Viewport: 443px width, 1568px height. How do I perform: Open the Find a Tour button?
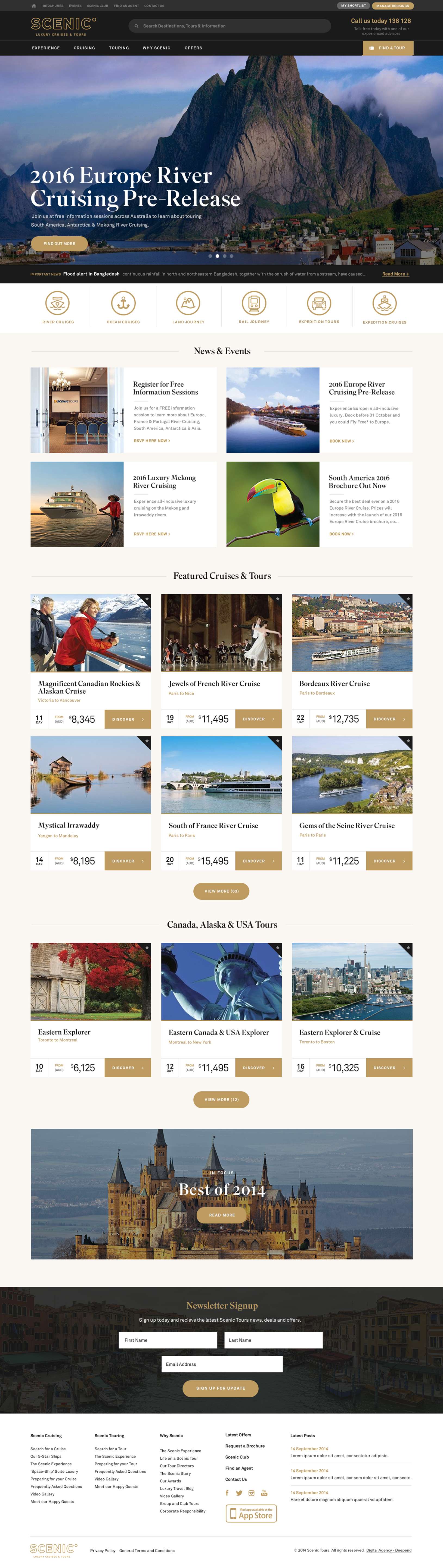(388, 48)
